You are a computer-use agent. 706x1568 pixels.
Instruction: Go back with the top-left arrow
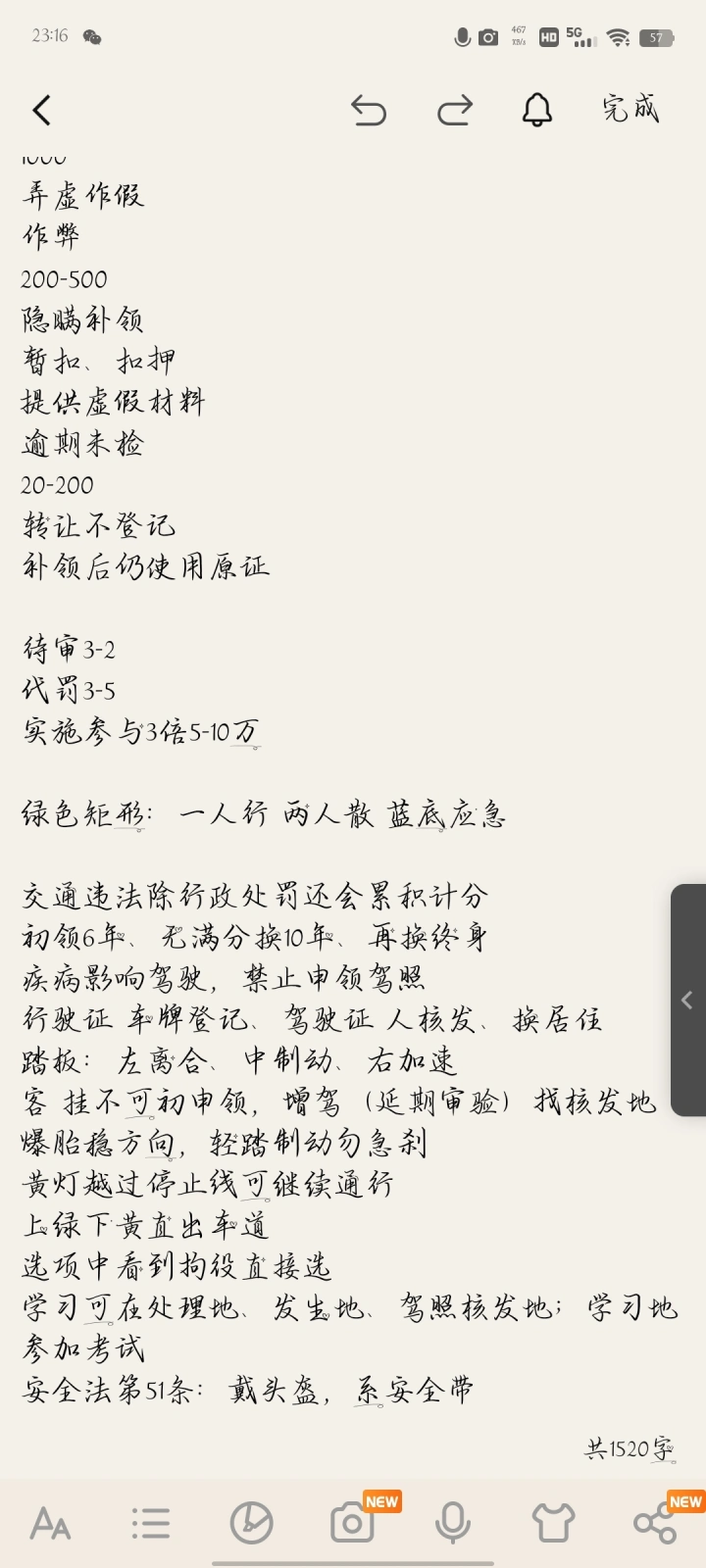tap(41, 110)
